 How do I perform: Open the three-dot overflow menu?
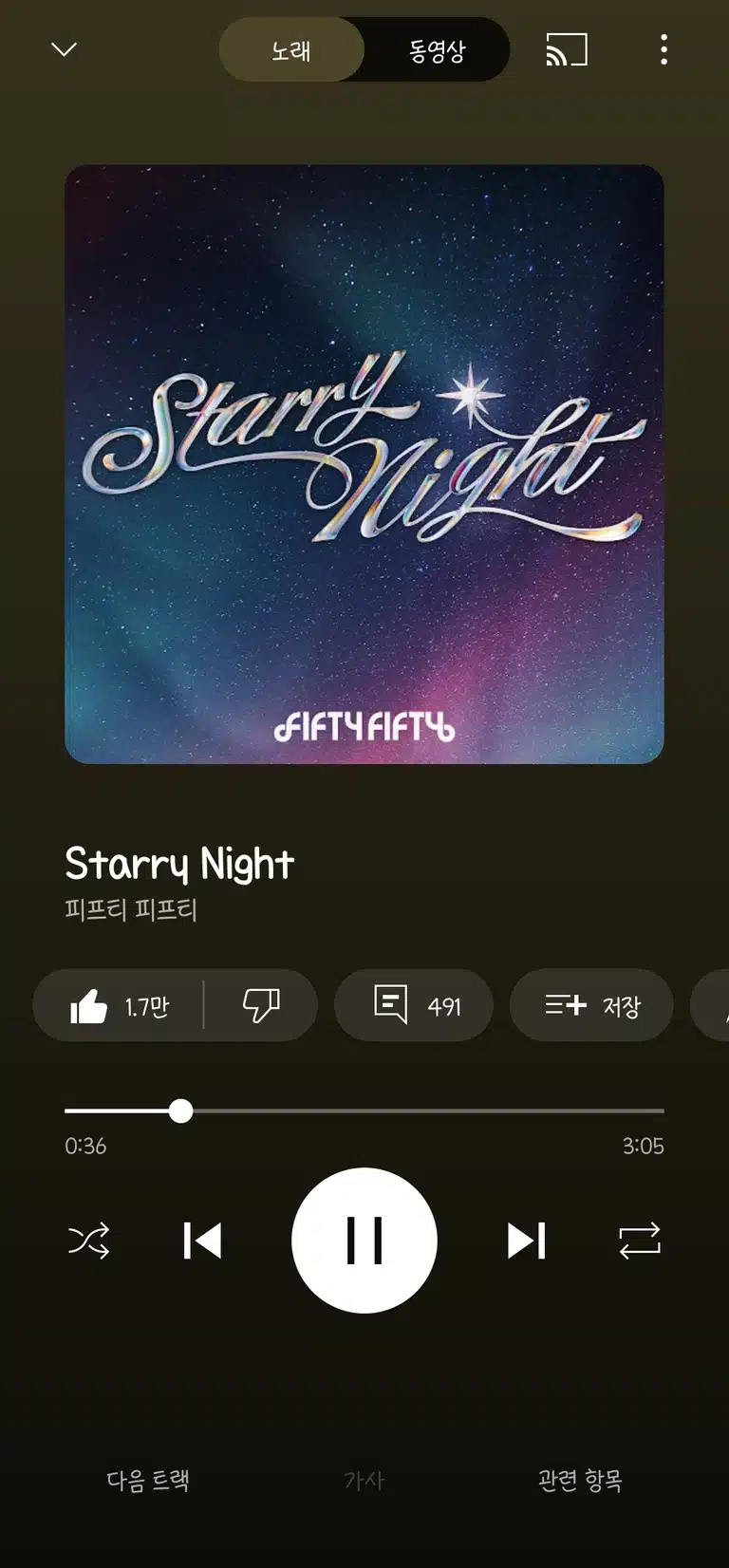[x=664, y=49]
